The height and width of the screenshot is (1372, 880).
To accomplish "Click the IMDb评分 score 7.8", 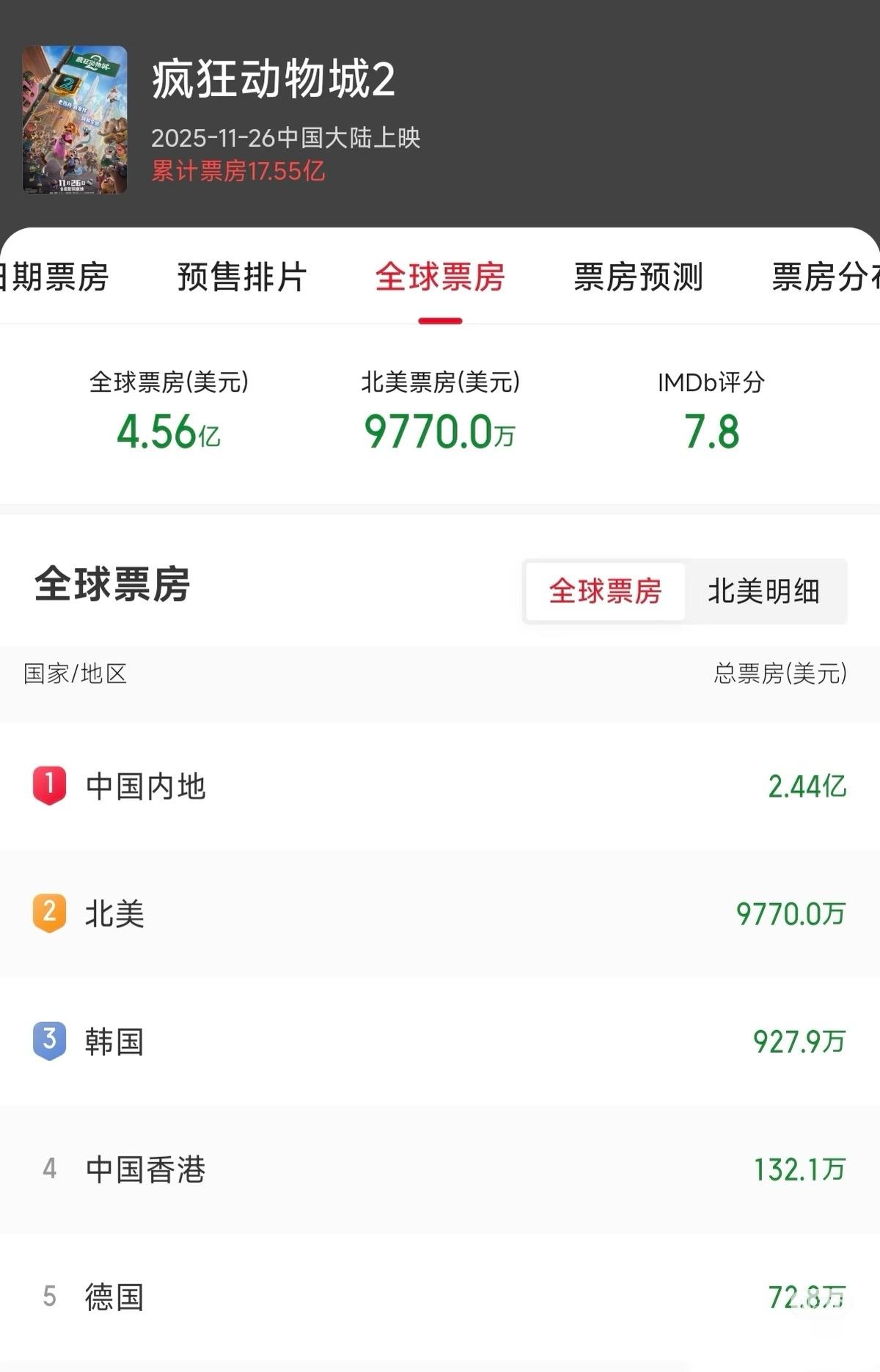I will tap(709, 433).
